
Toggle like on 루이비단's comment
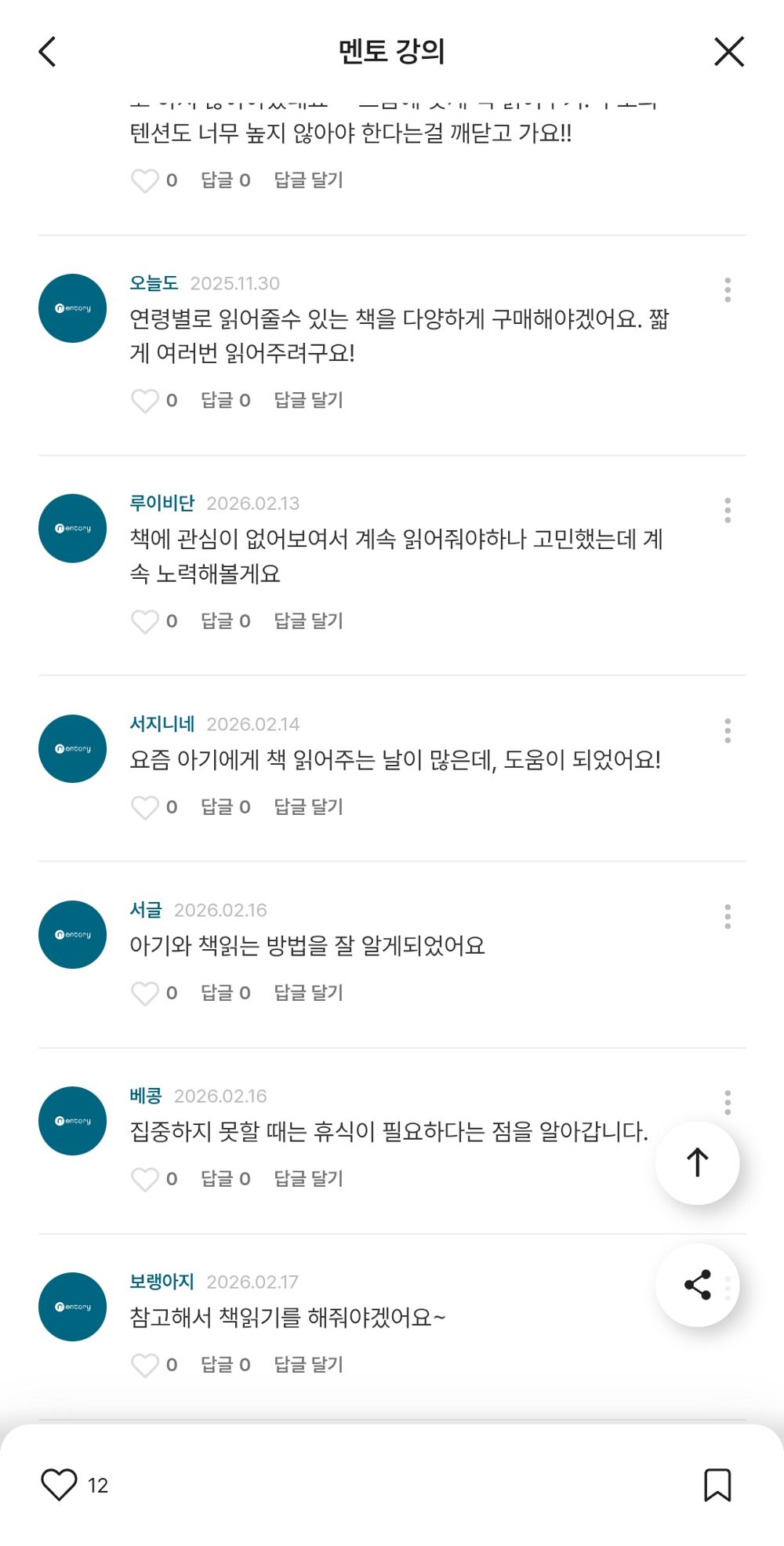pos(145,621)
